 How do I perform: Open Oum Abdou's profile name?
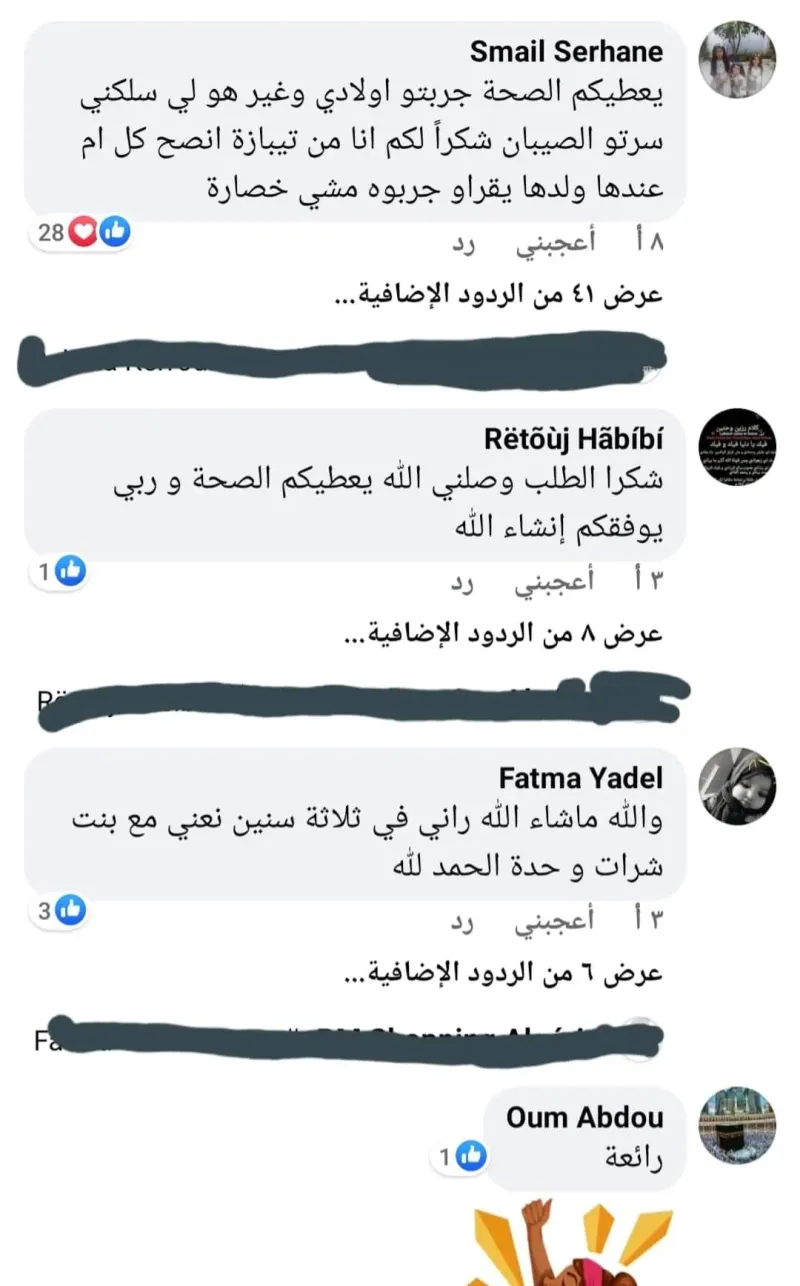(584, 1117)
